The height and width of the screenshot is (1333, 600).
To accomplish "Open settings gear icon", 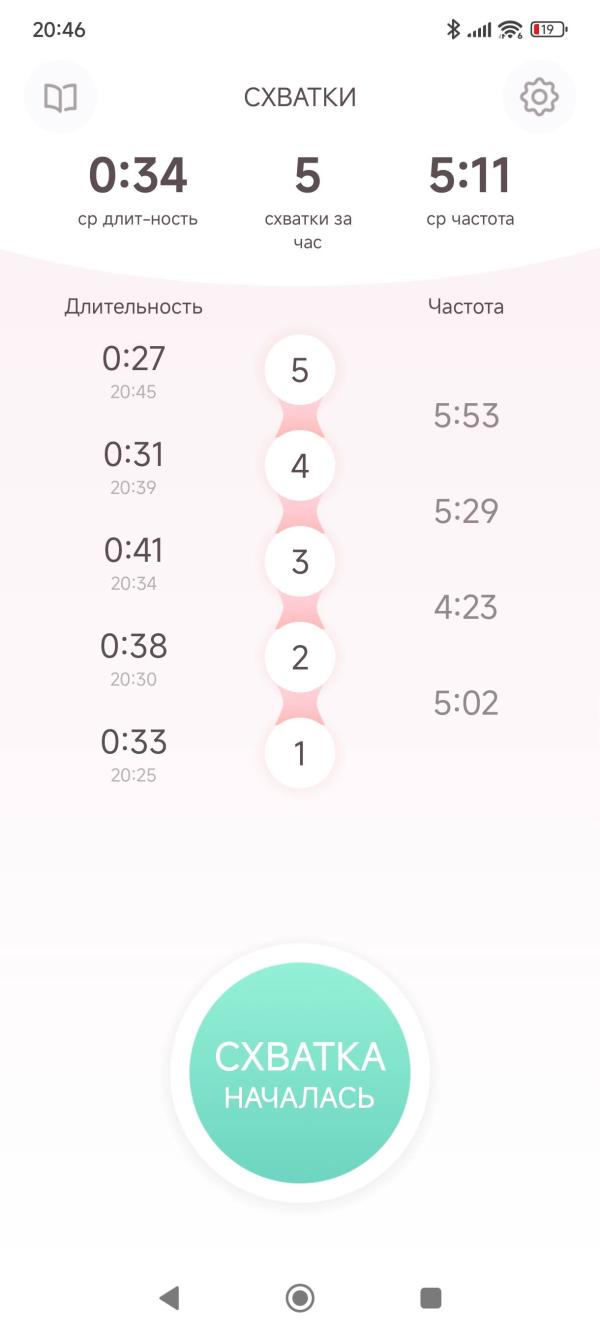I will [x=539, y=97].
